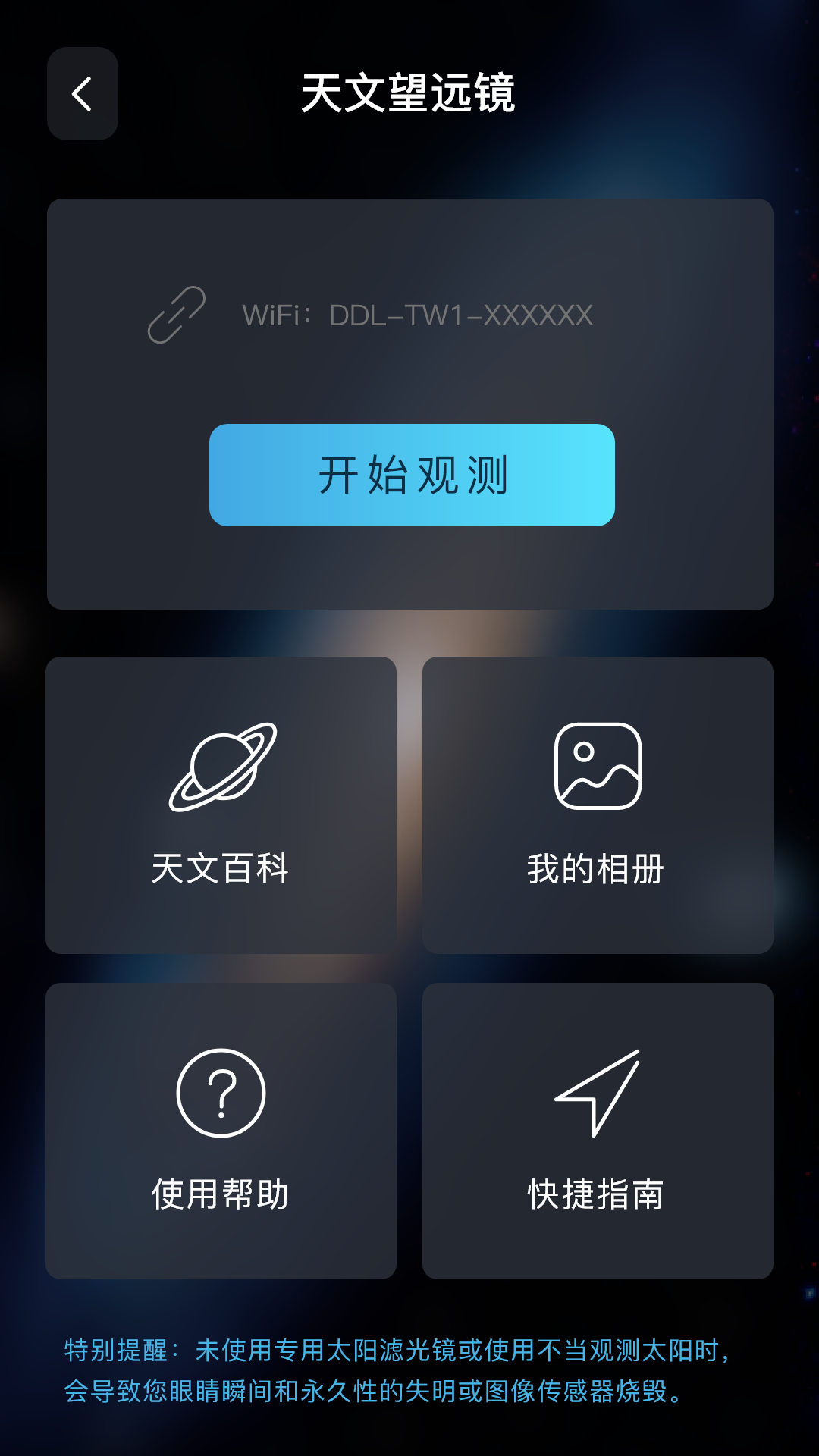Go back using the left chevron
The height and width of the screenshot is (1456, 819).
pyautogui.click(x=82, y=93)
